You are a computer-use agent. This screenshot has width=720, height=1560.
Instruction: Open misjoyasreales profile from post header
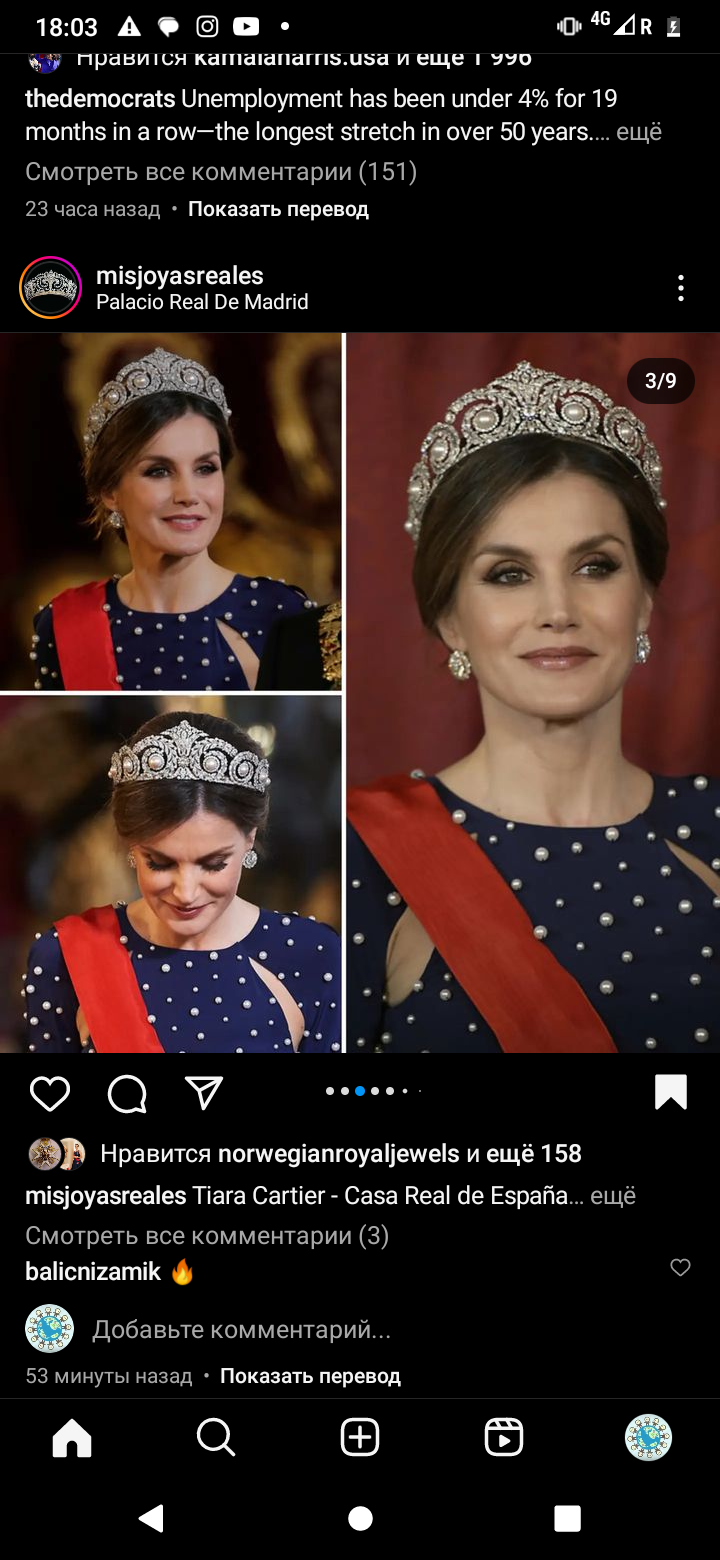coord(180,276)
